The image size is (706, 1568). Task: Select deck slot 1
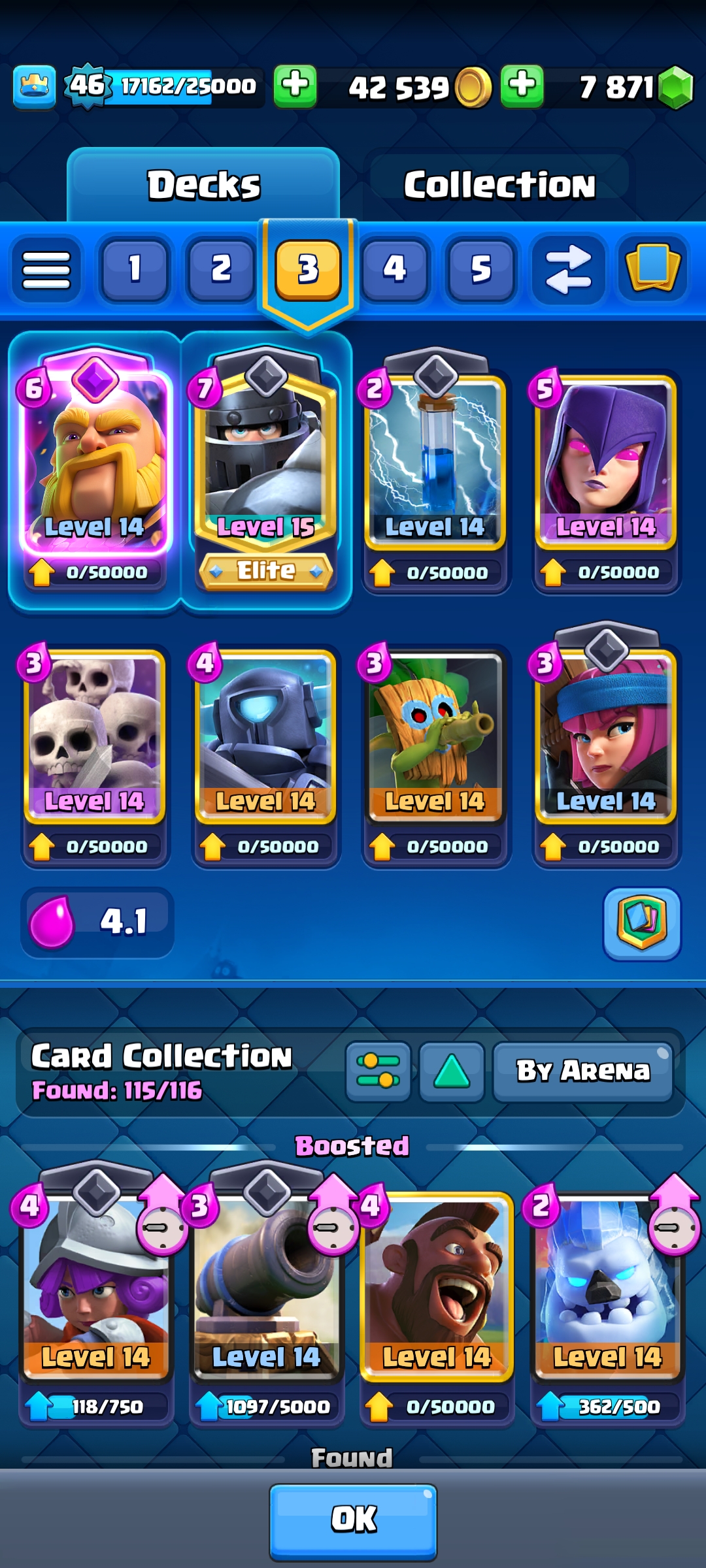pyautogui.click(x=135, y=269)
